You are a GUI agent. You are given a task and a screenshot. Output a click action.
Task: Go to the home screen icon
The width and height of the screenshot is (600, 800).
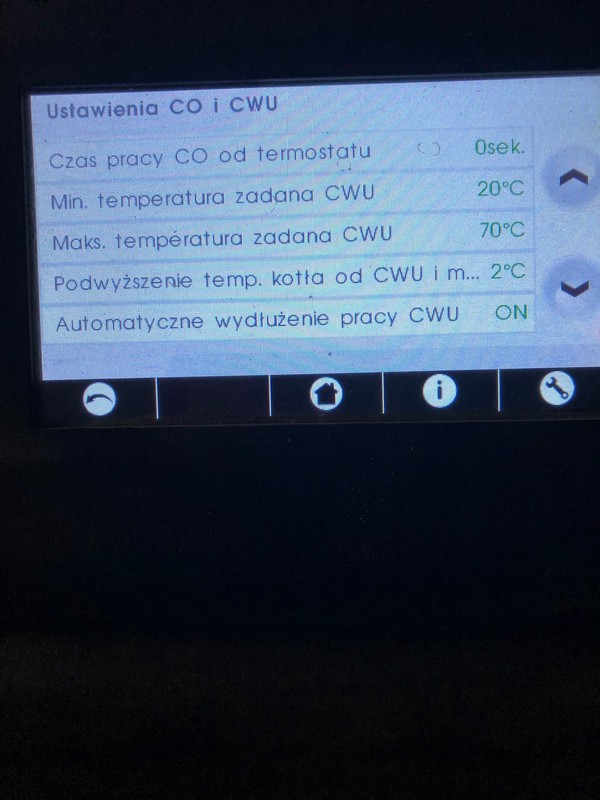coord(326,396)
